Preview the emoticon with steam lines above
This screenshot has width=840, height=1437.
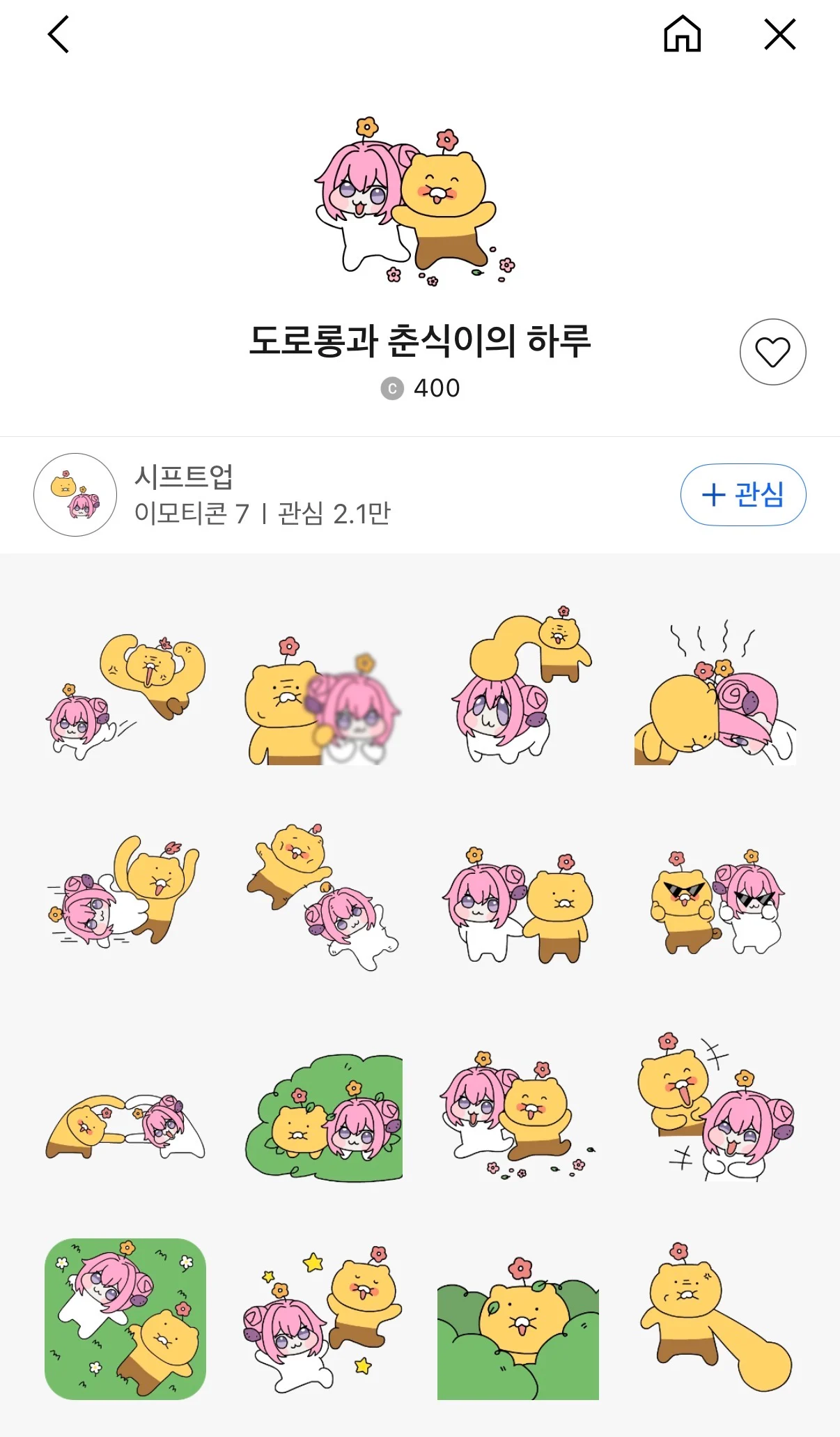coord(716,692)
